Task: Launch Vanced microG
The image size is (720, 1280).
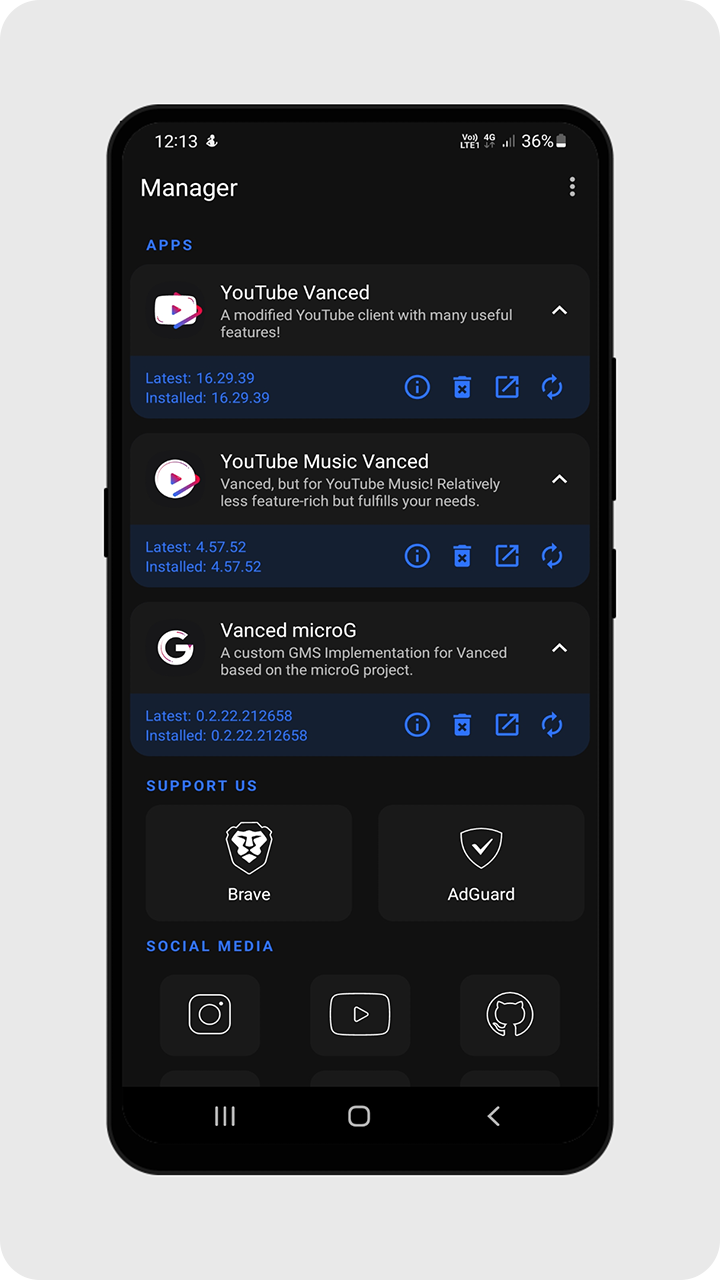Action: [507, 725]
